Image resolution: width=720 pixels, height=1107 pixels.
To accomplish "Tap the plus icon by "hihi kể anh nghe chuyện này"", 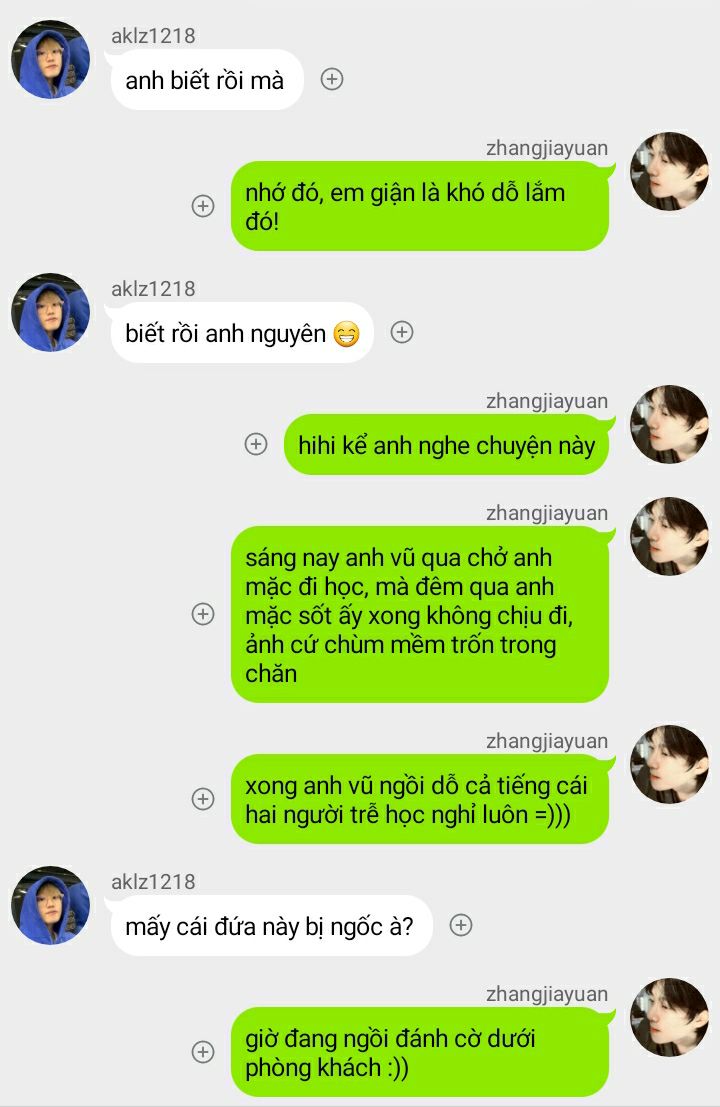I will [257, 444].
